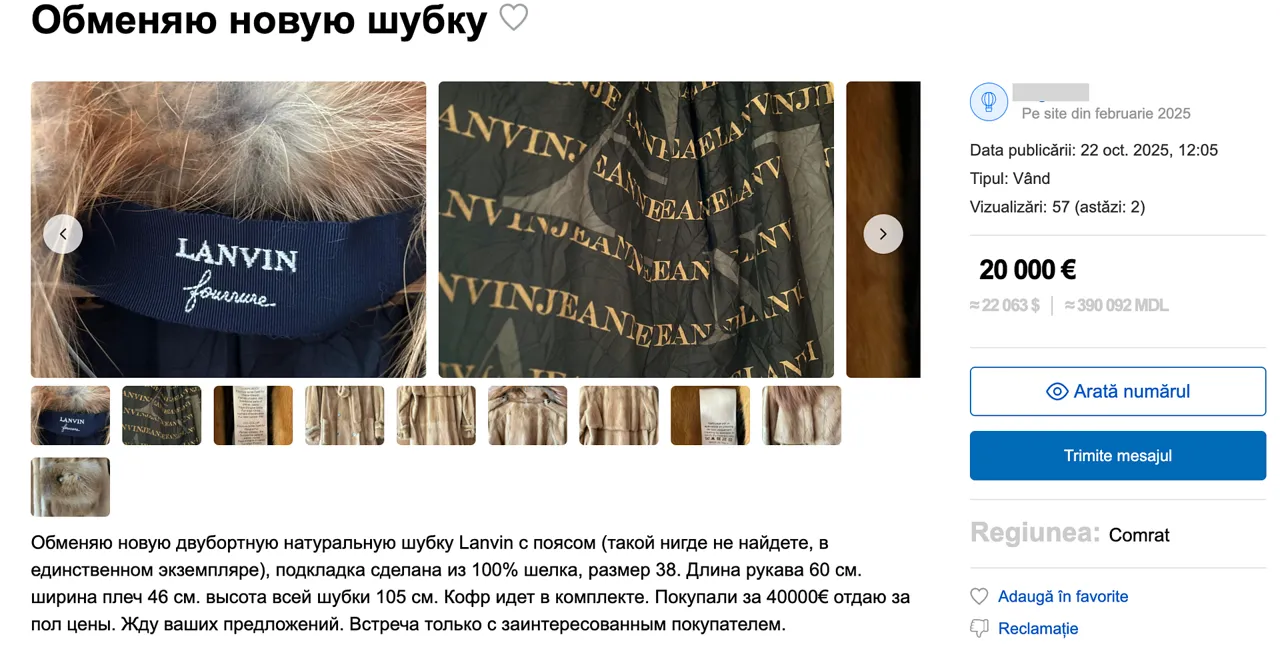The height and width of the screenshot is (647, 1280).
Task: Go to the previous gallery photo
Action: [x=63, y=234]
